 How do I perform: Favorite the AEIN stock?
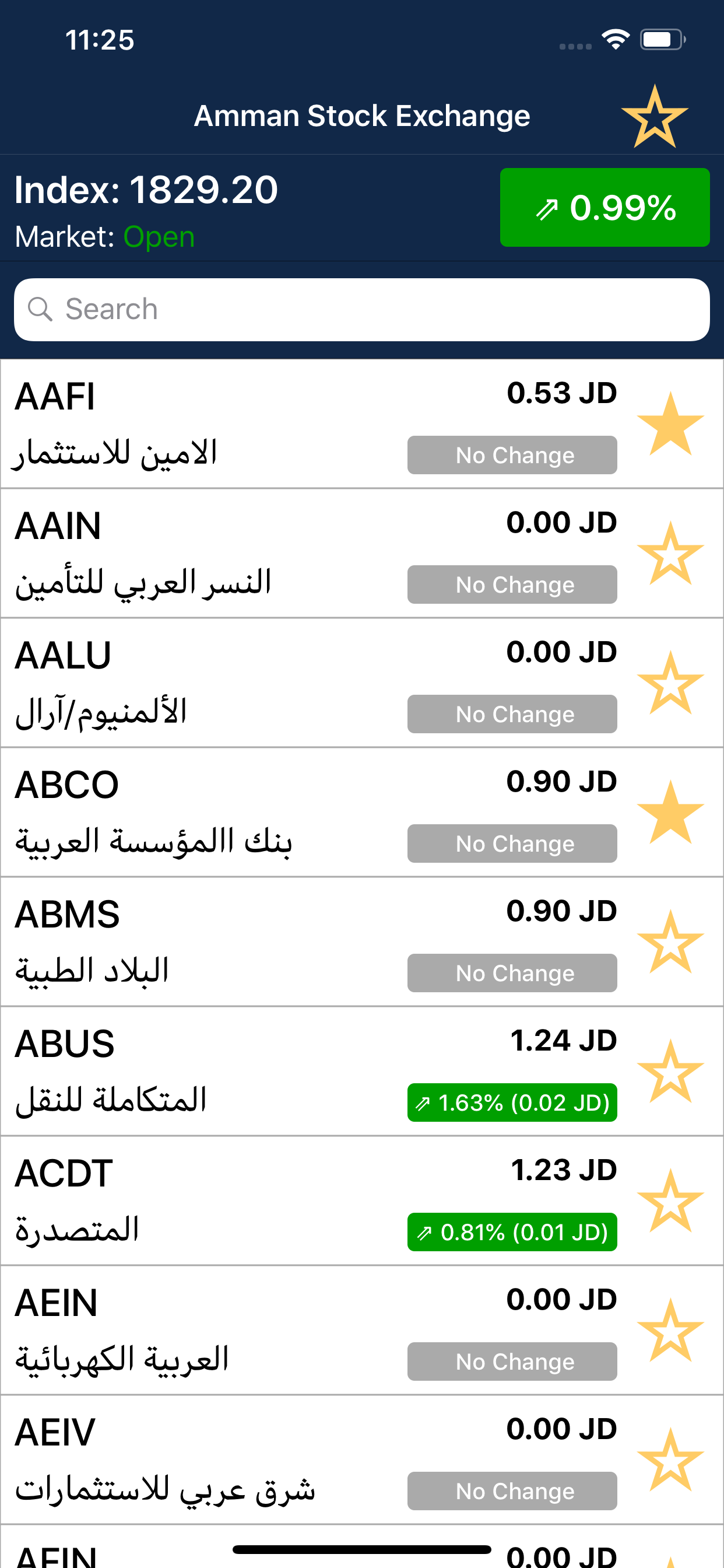pos(670,1331)
